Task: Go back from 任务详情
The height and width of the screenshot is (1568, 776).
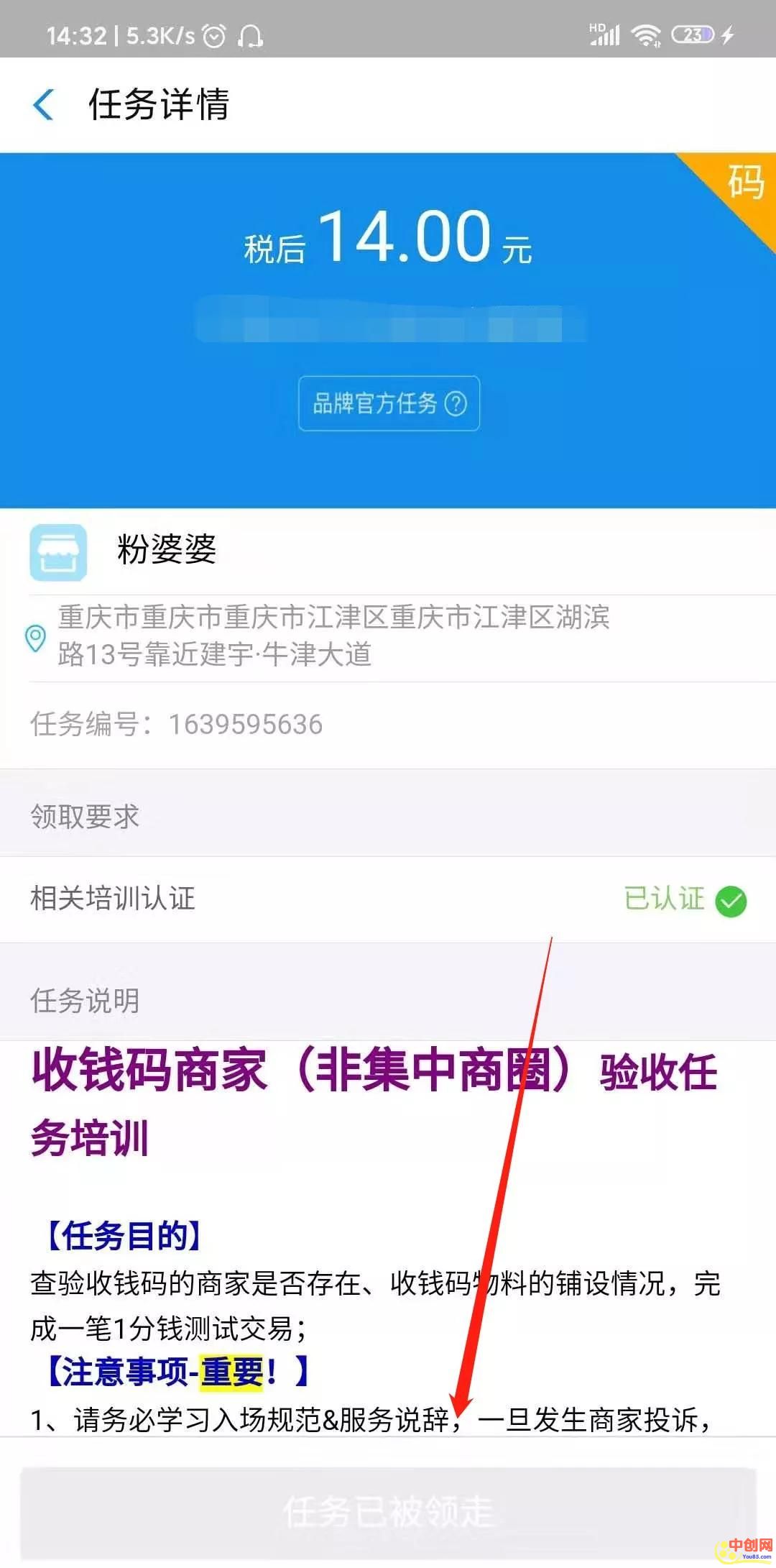Action: tap(44, 105)
